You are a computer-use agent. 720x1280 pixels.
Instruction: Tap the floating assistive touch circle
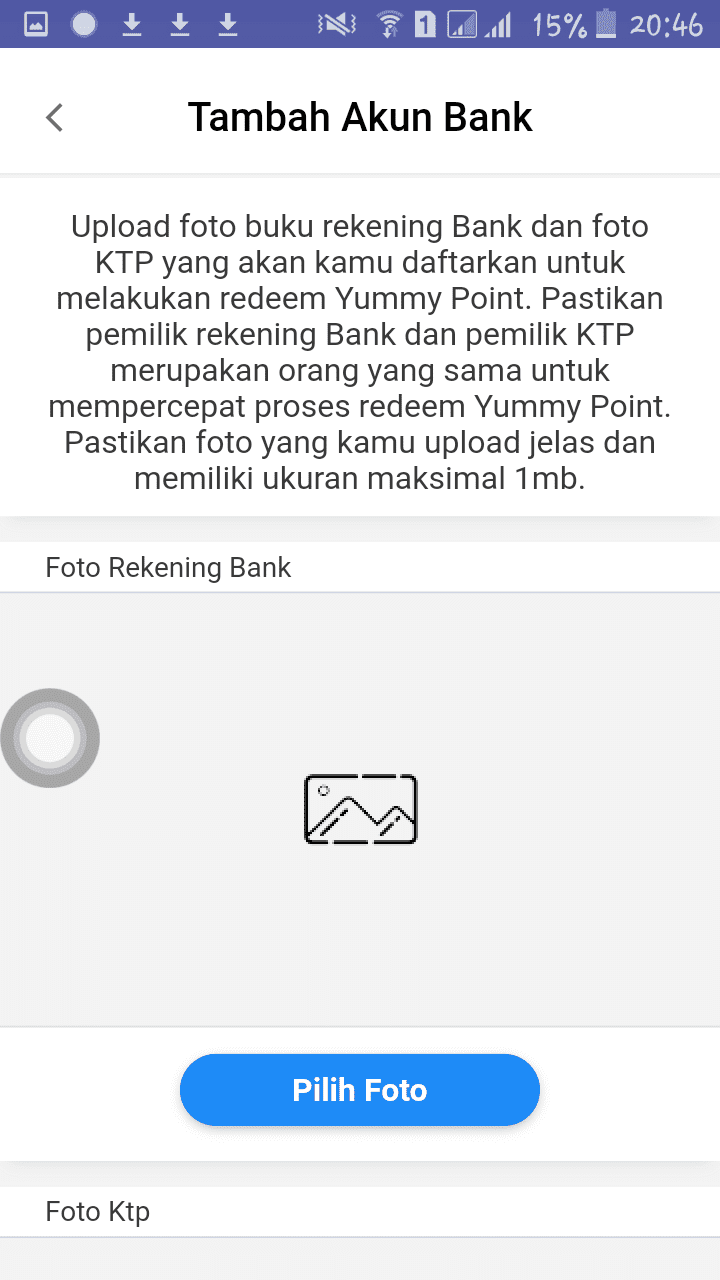tap(50, 737)
